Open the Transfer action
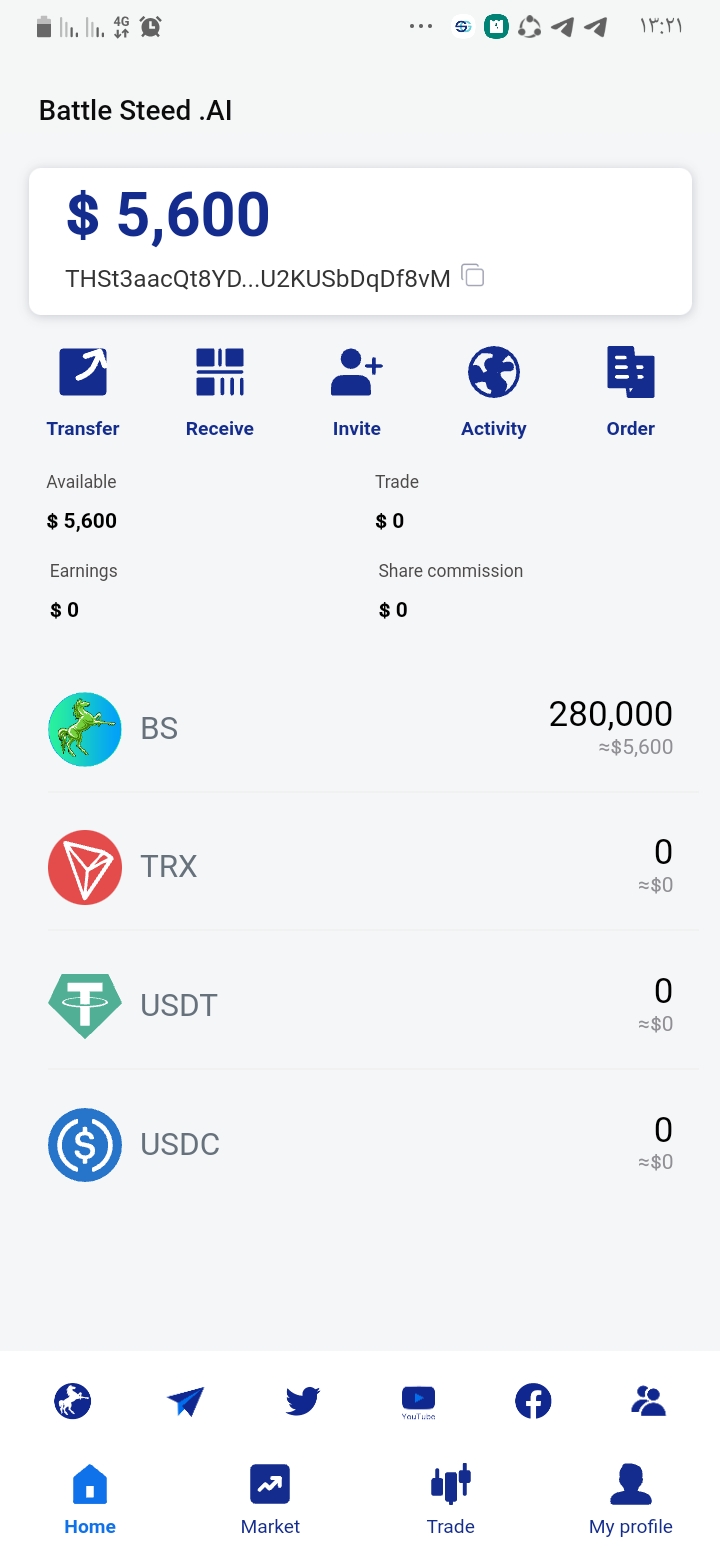This screenshot has width=720, height=1560. (x=83, y=391)
